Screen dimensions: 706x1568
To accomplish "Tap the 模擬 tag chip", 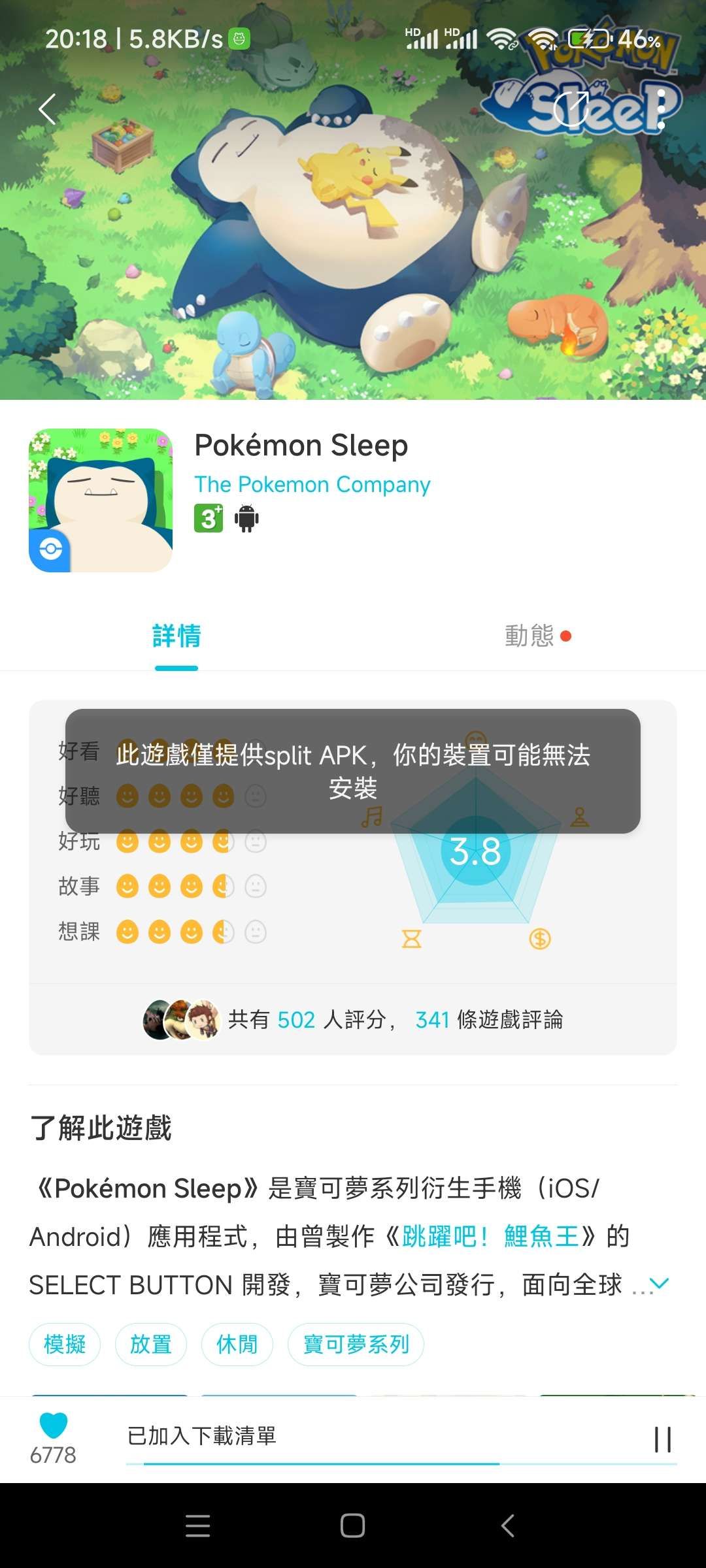I will pos(65,1344).
